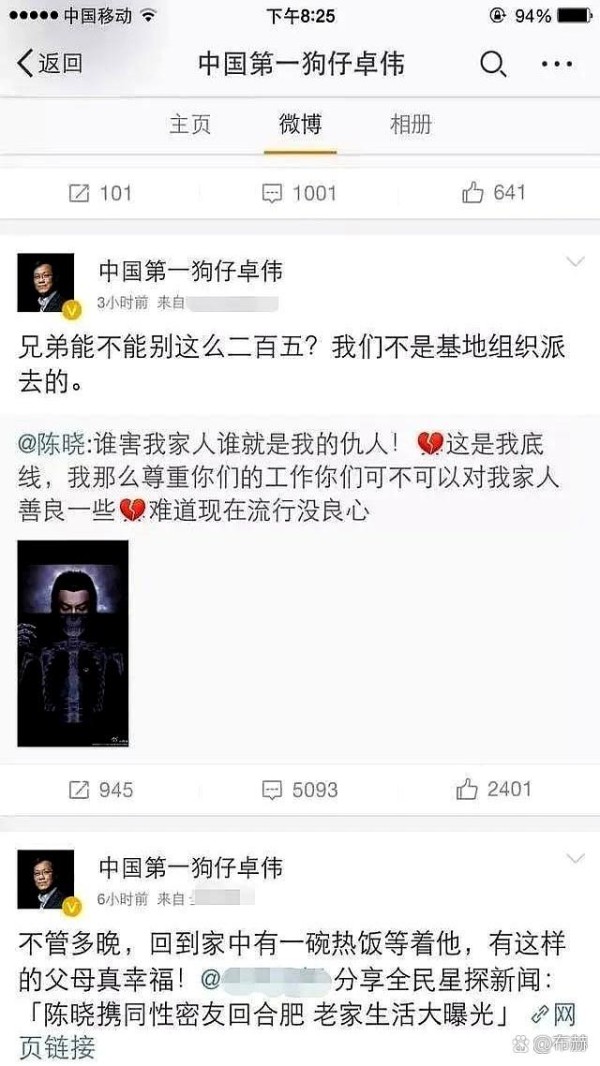This screenshot has height=1066, width=600.
Task: Select the 微博 tab
Action: coord(300,124)
